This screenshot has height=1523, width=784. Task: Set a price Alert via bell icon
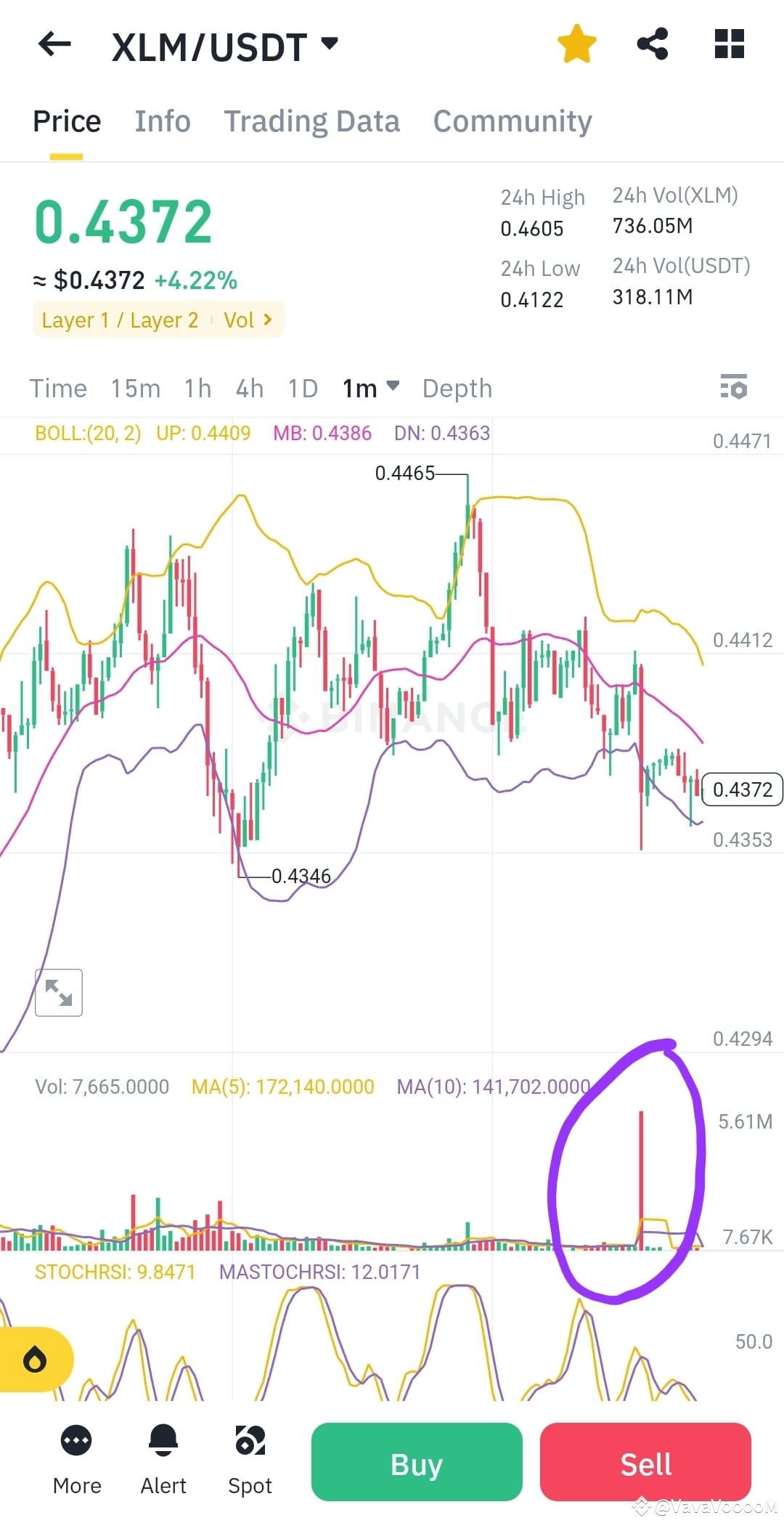(x=163, y=1440)
